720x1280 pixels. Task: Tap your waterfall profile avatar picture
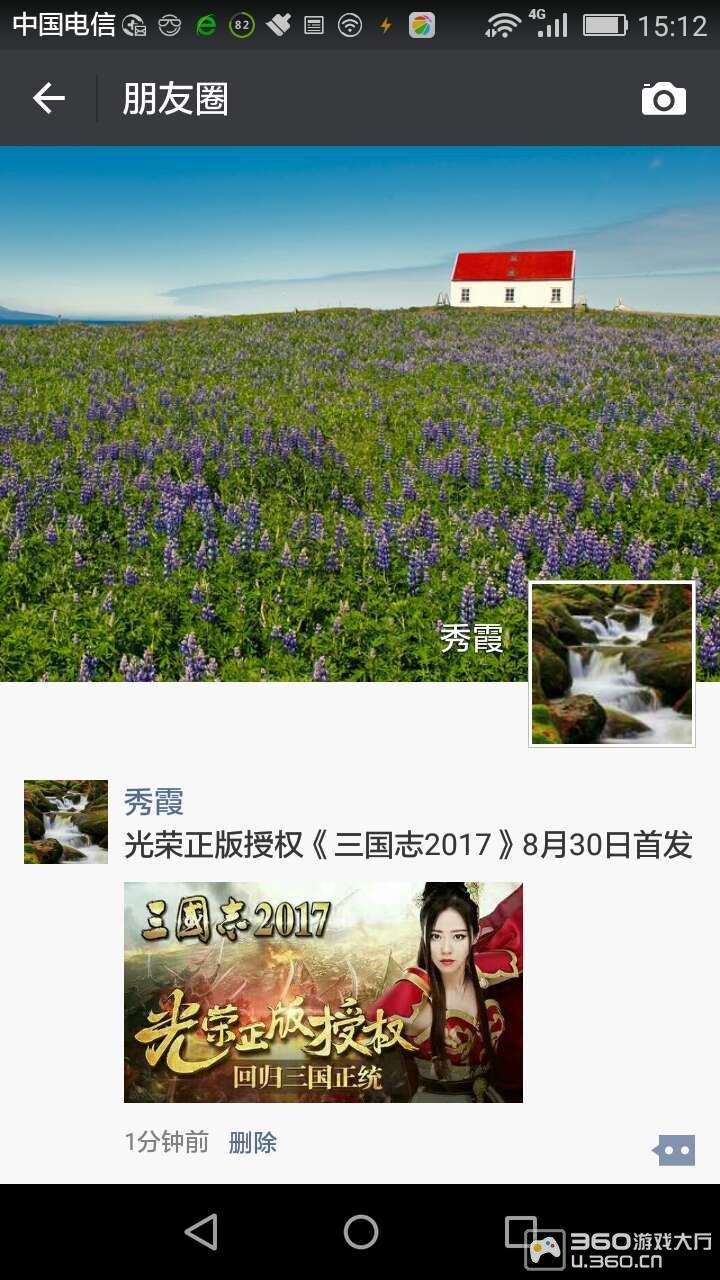(611, 663)
